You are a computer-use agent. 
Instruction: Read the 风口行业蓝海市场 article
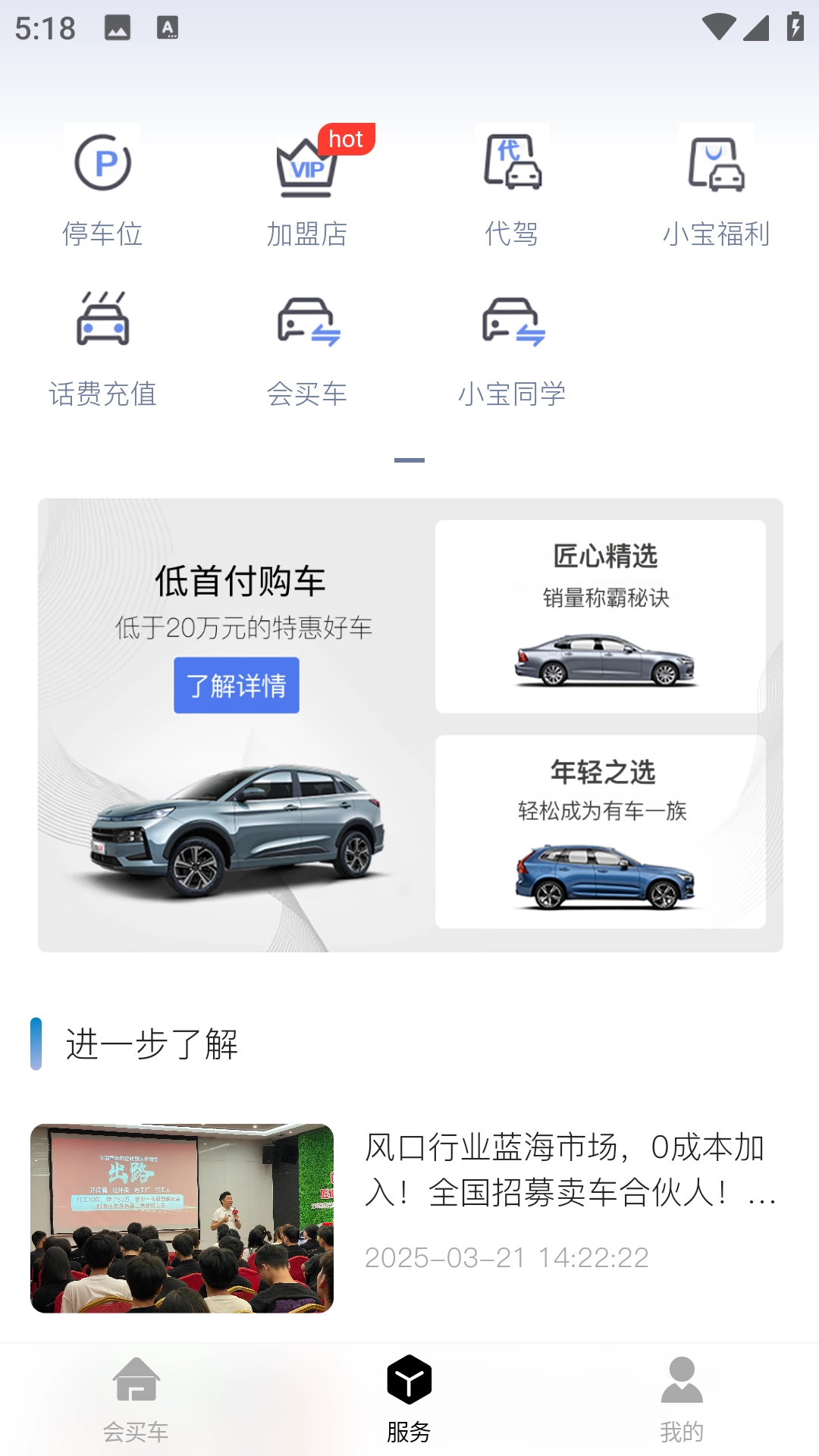point(409,1218)
